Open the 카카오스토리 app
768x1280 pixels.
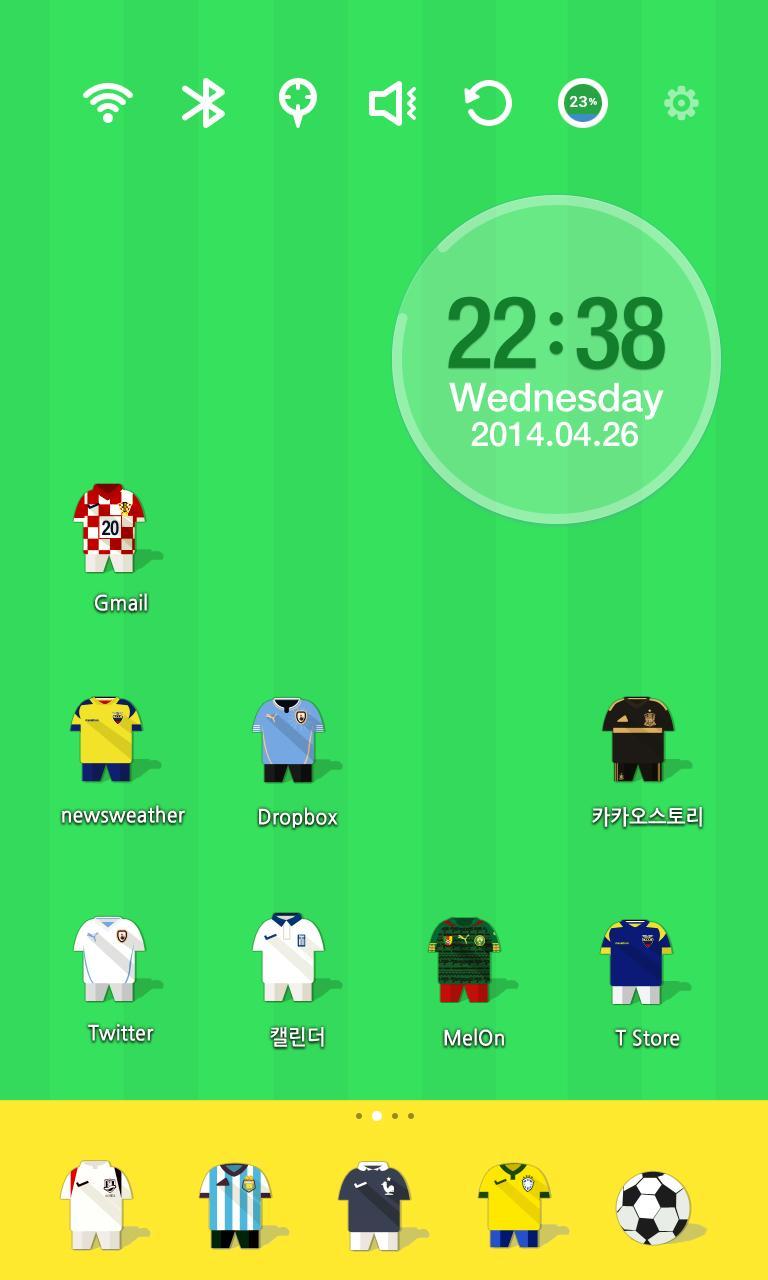point(638,740)
